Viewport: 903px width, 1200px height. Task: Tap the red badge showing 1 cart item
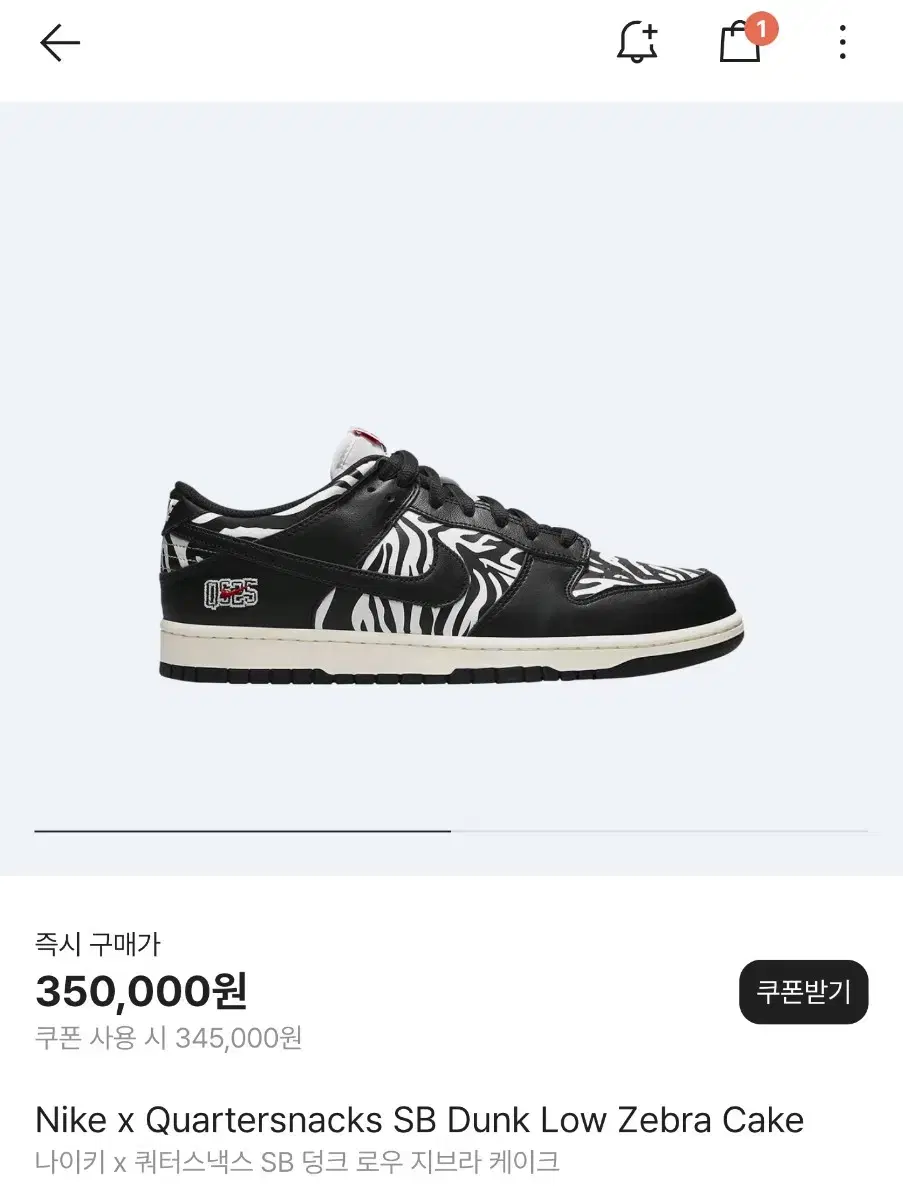click(762, 31)
